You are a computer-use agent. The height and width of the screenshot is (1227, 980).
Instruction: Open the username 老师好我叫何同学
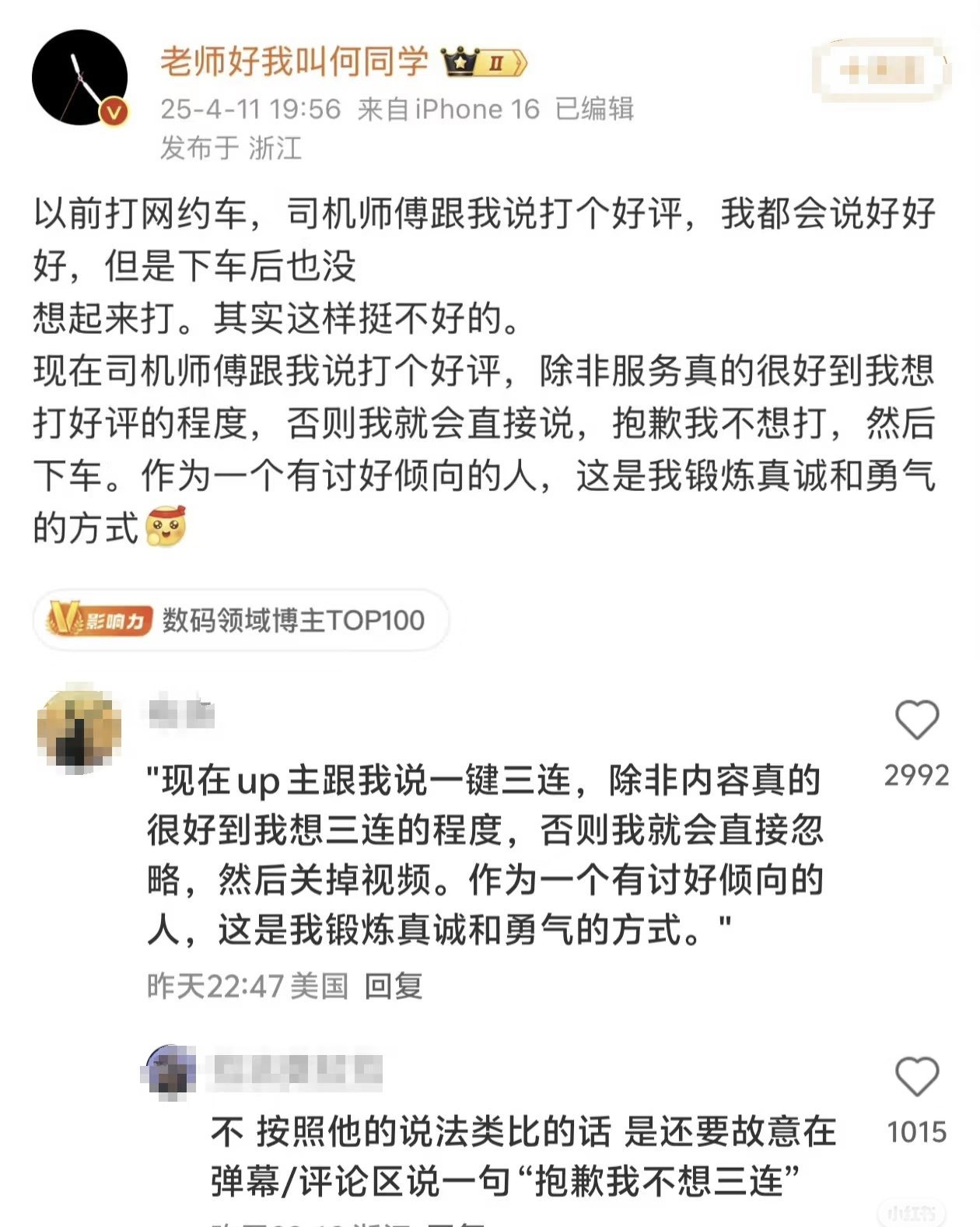tap(294, 61)
